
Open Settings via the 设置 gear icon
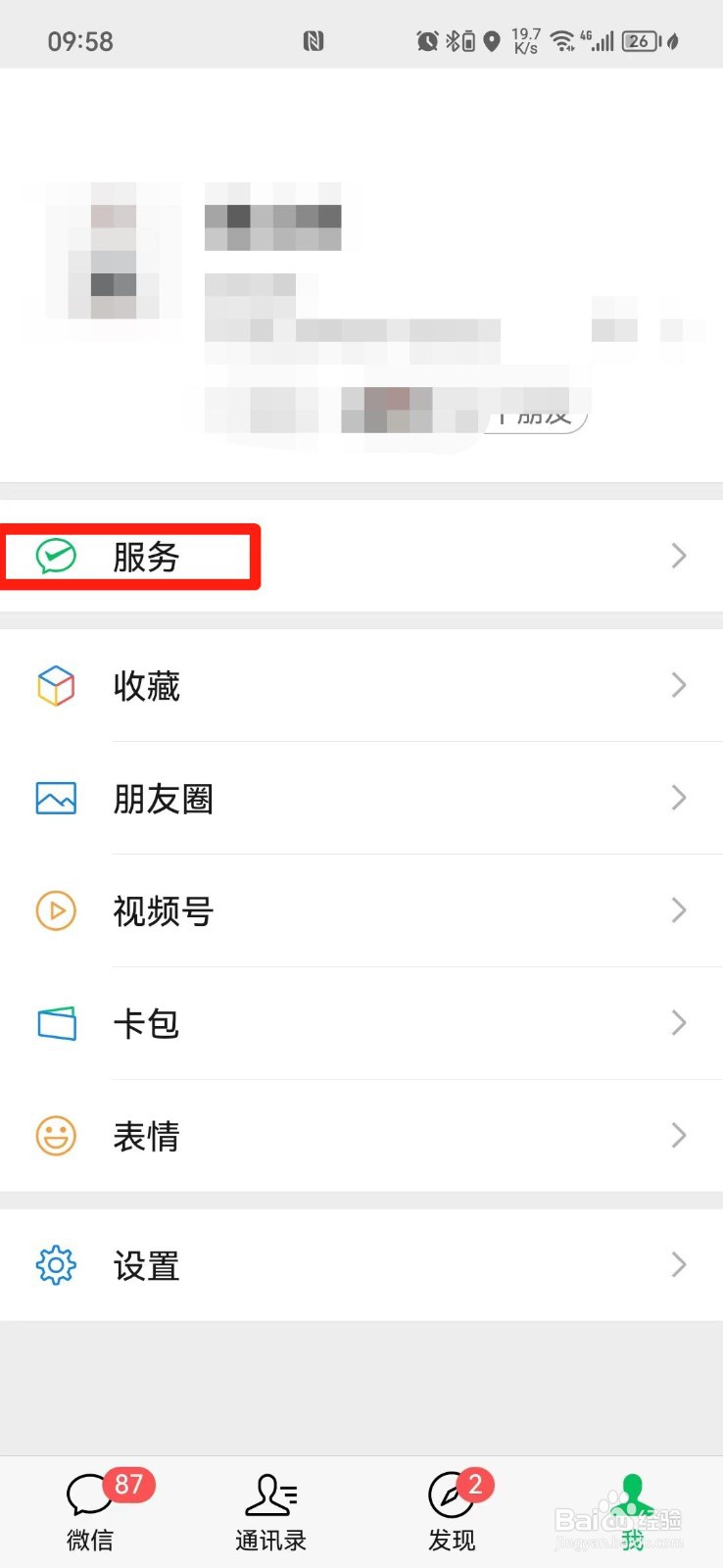coord(56,1265)
